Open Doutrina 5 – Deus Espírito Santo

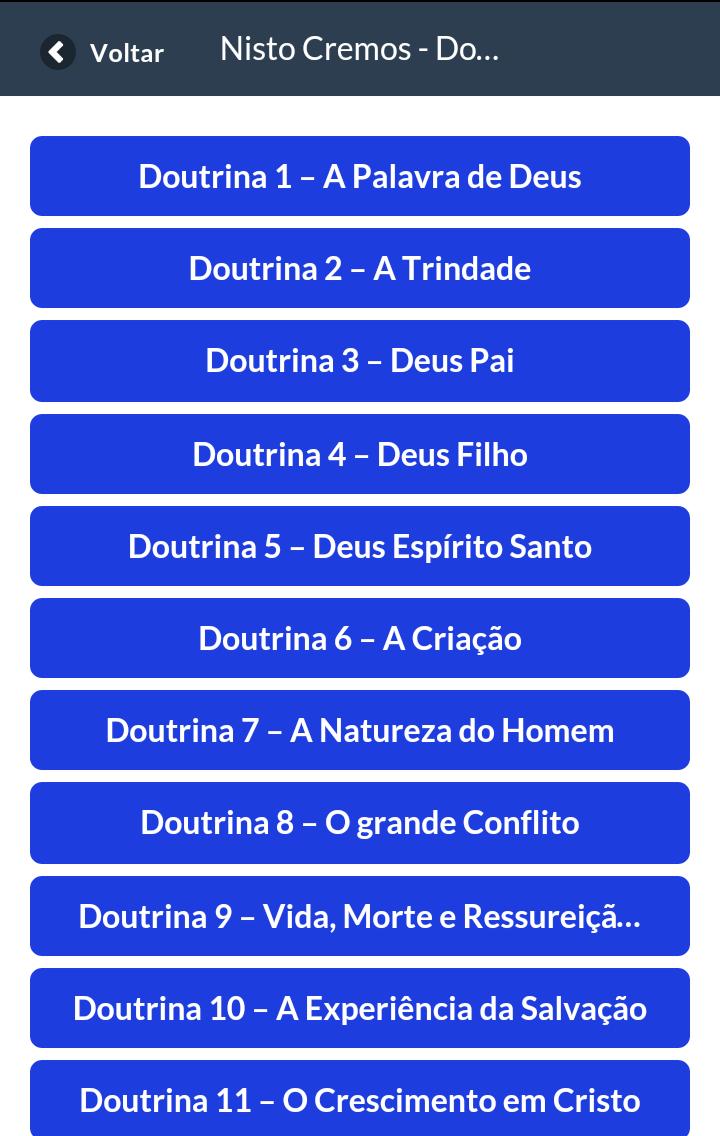(x=360, y=546)
